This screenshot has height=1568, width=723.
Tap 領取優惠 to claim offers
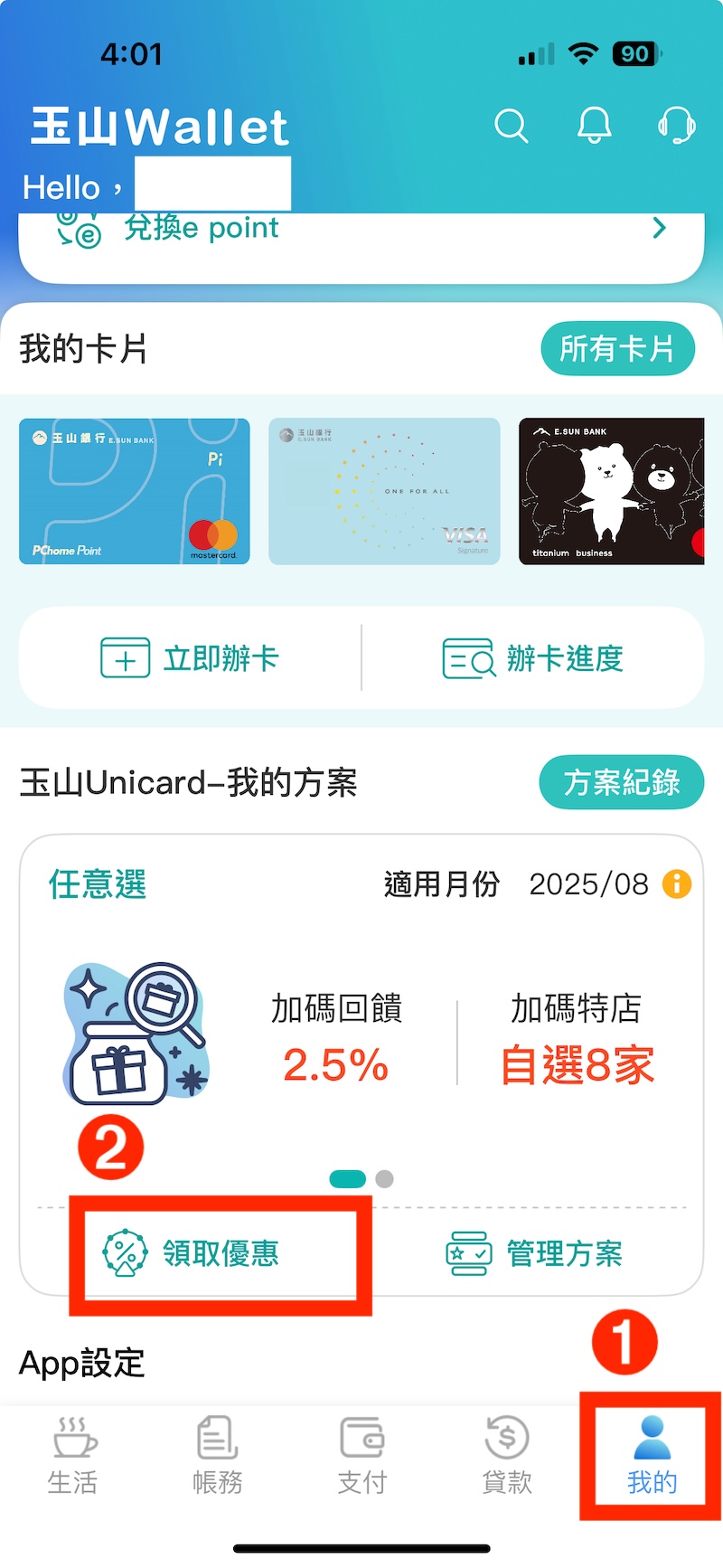(192, 1253)
